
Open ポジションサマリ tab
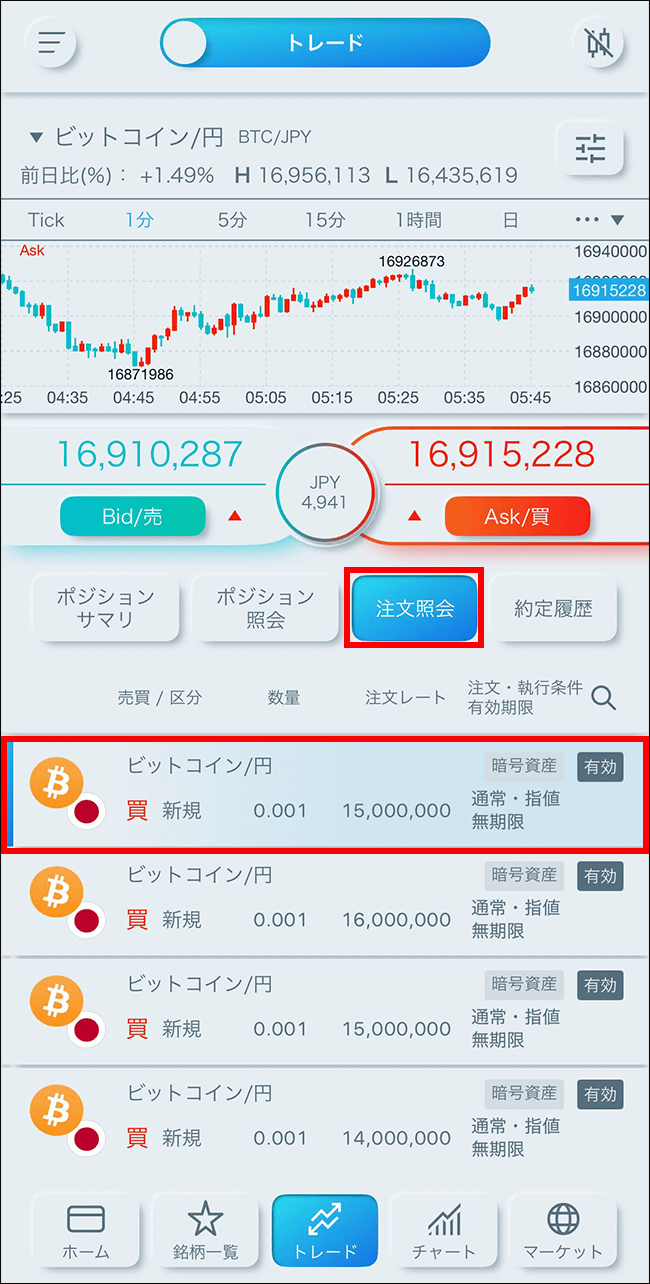(x=105, y=608)
